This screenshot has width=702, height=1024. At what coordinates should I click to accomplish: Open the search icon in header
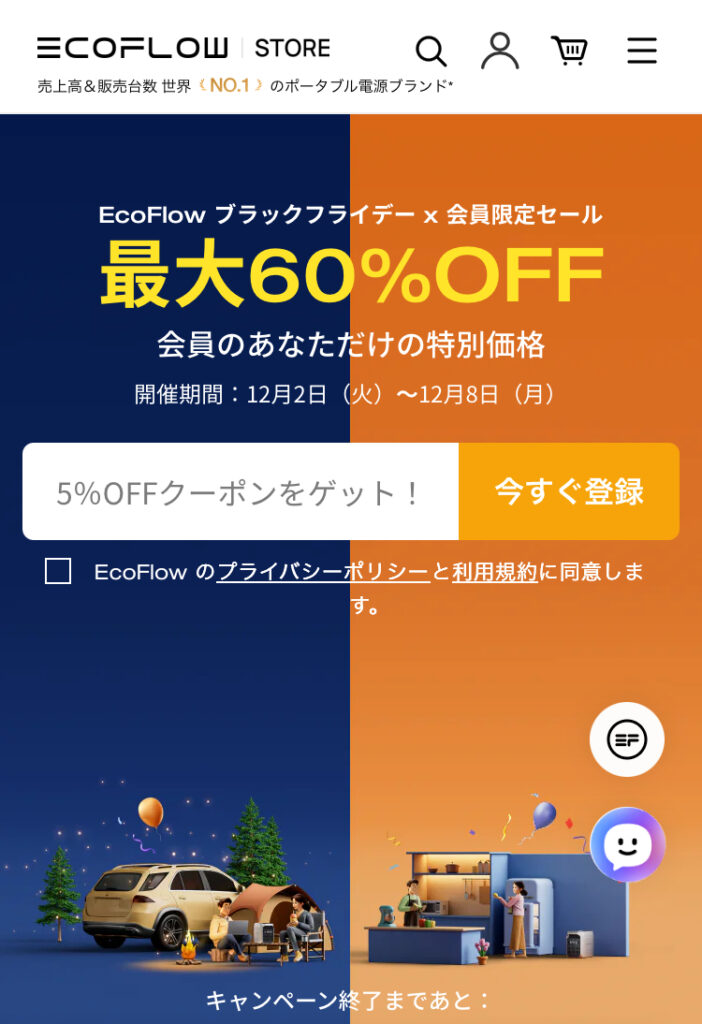tap(431, 50)
